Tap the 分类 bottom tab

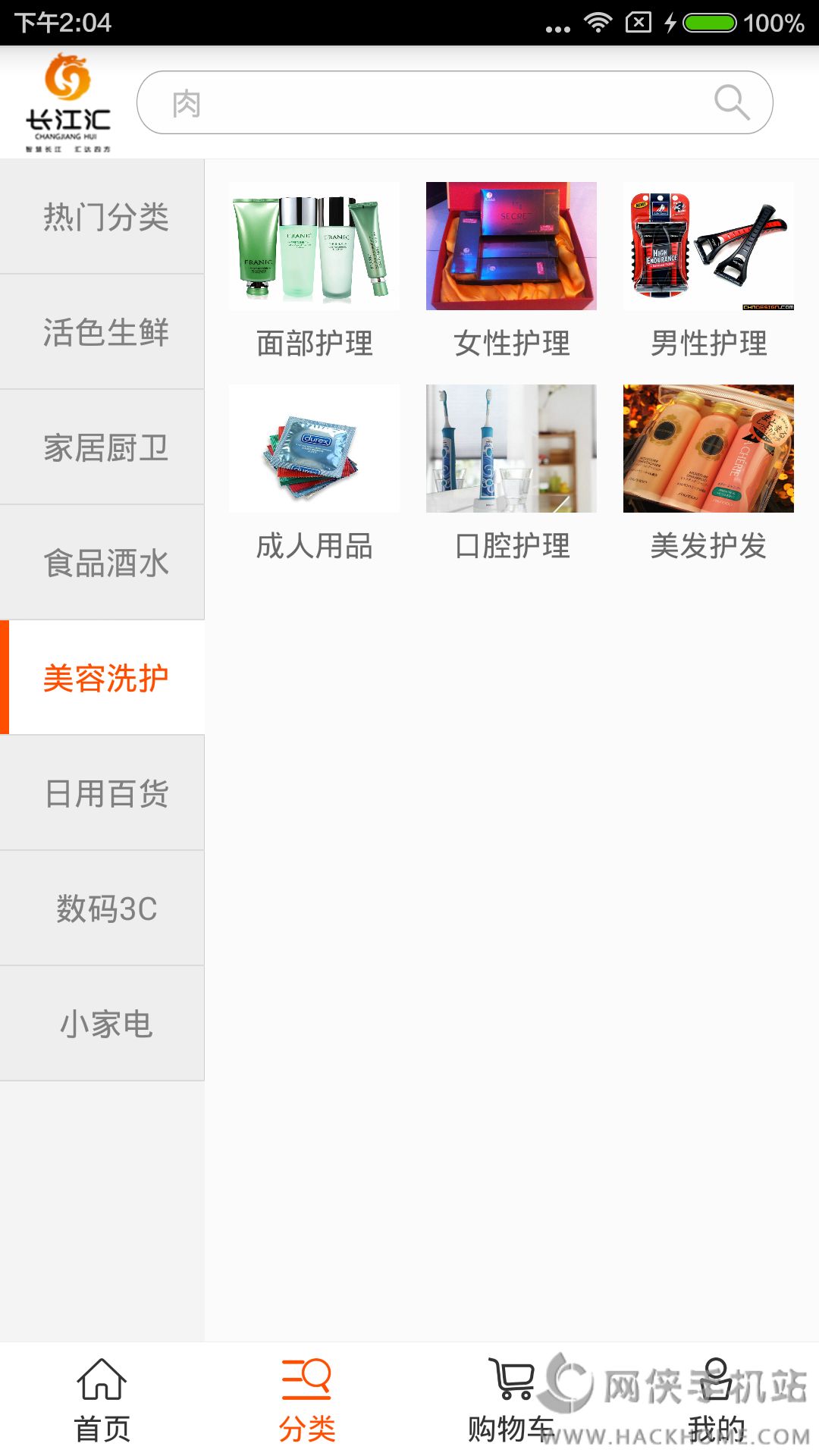[307, 1400]
